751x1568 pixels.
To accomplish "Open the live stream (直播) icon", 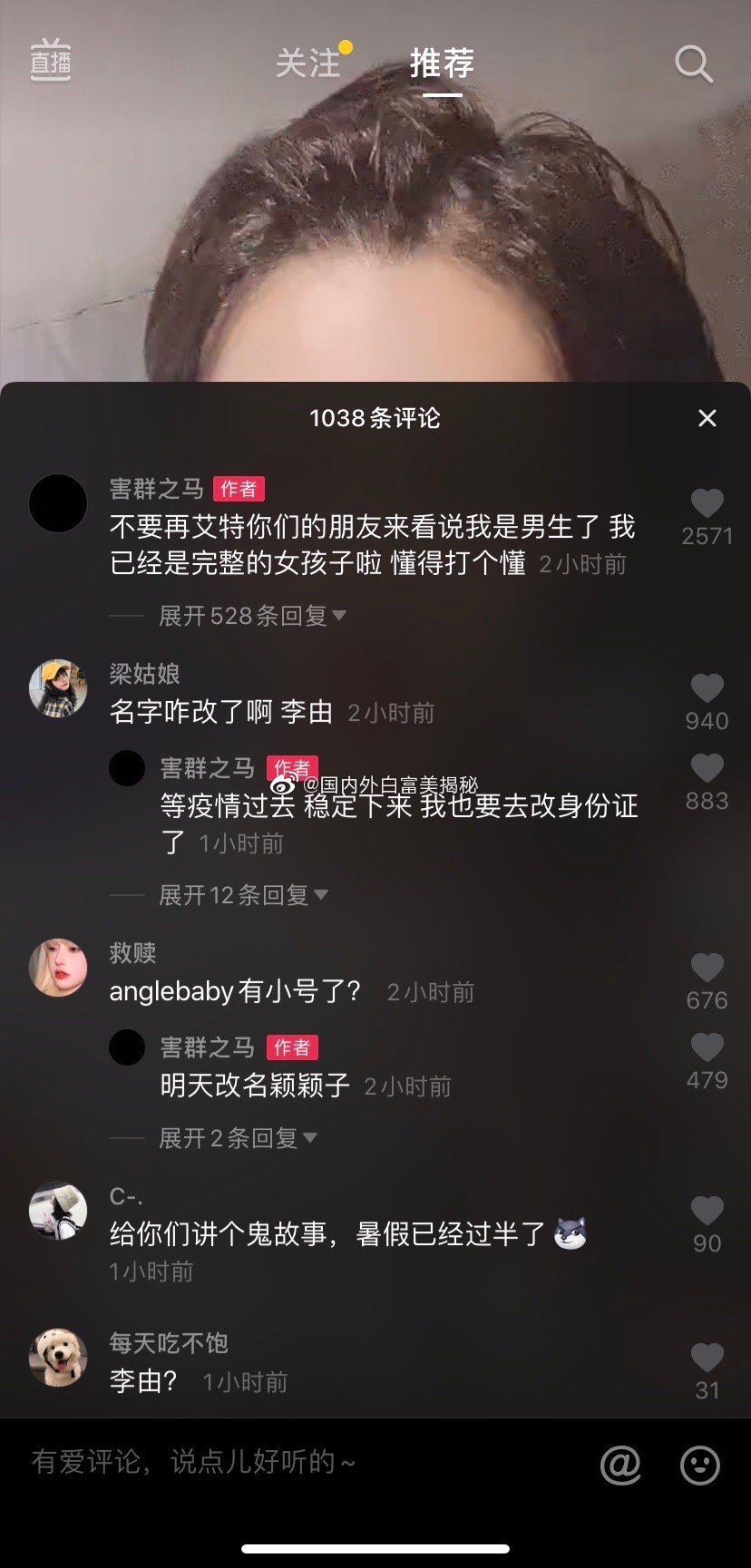I will pyautogui.click(x=51, y=62).
